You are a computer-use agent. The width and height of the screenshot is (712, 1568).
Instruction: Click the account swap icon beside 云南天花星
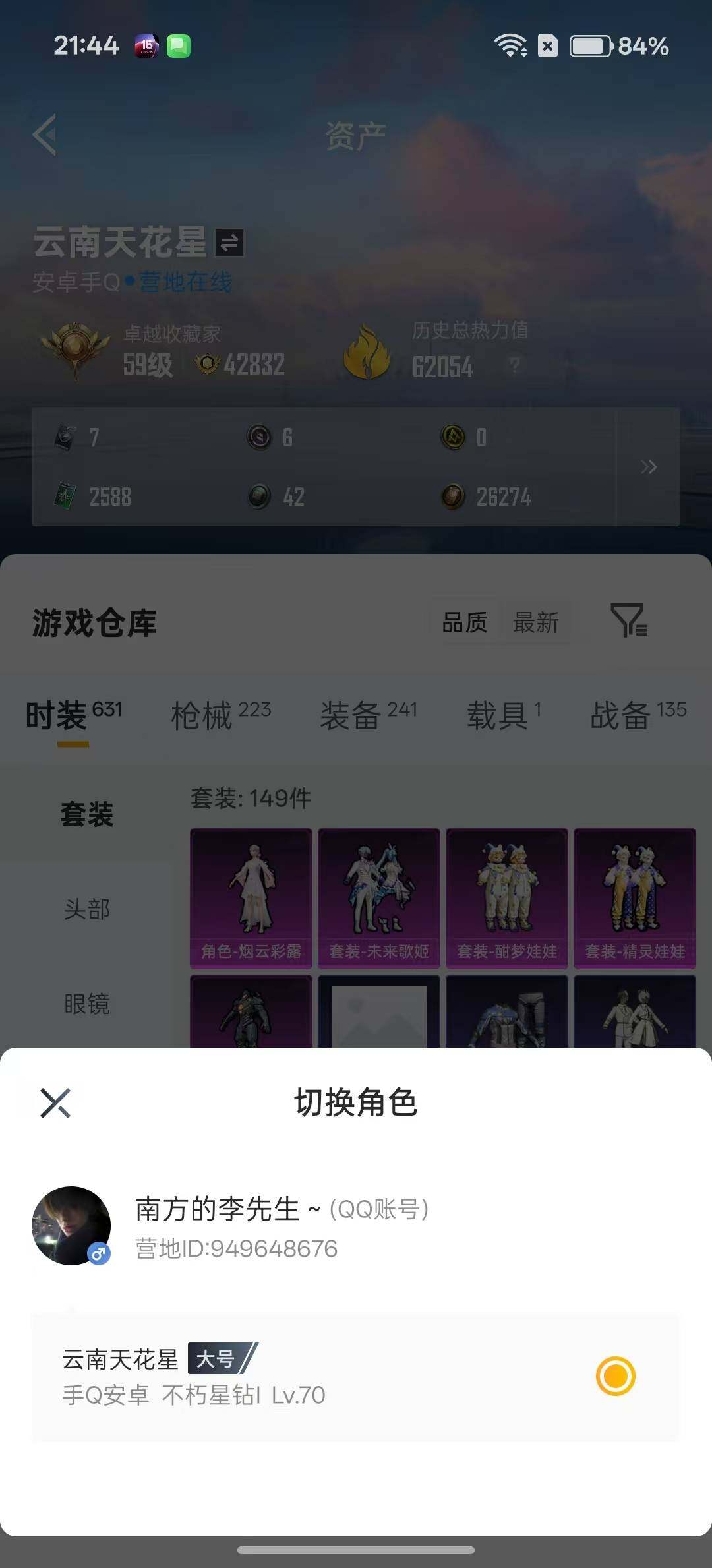point(229,243)
